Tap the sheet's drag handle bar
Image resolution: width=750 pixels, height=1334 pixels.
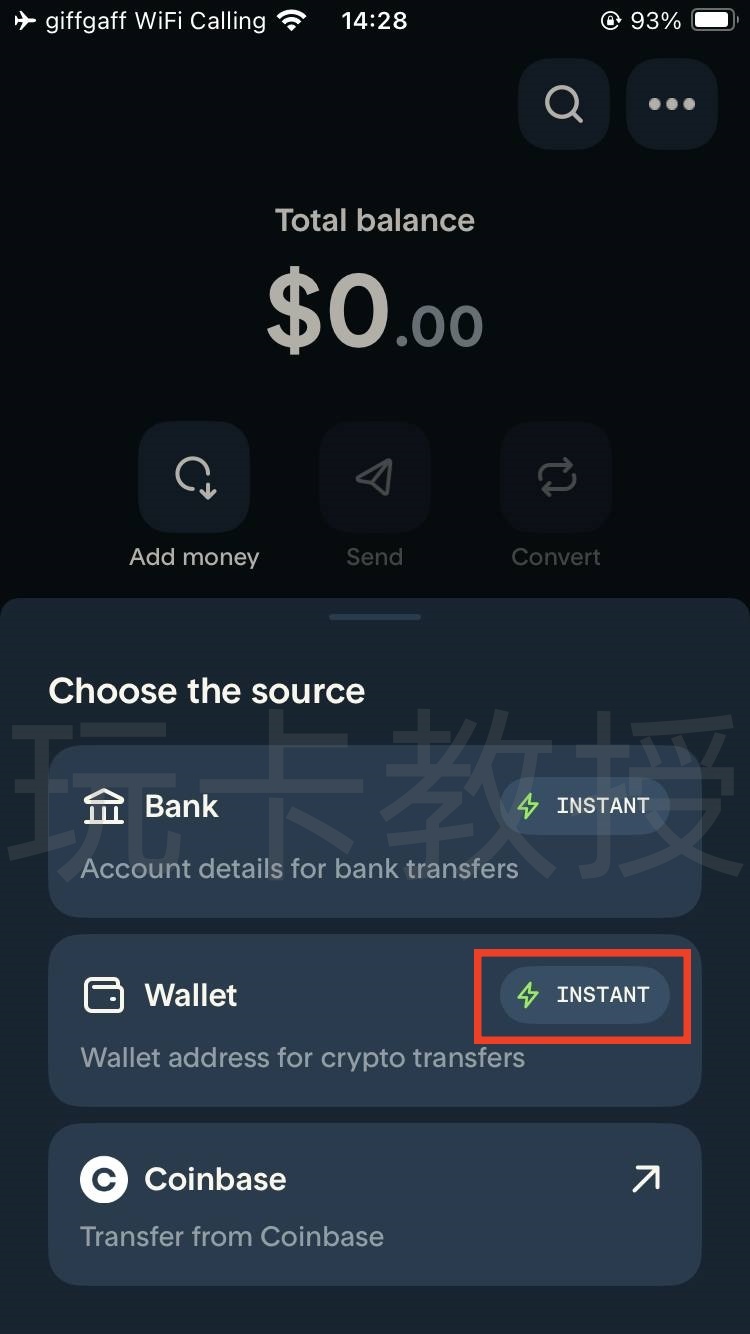click(375, 617)
